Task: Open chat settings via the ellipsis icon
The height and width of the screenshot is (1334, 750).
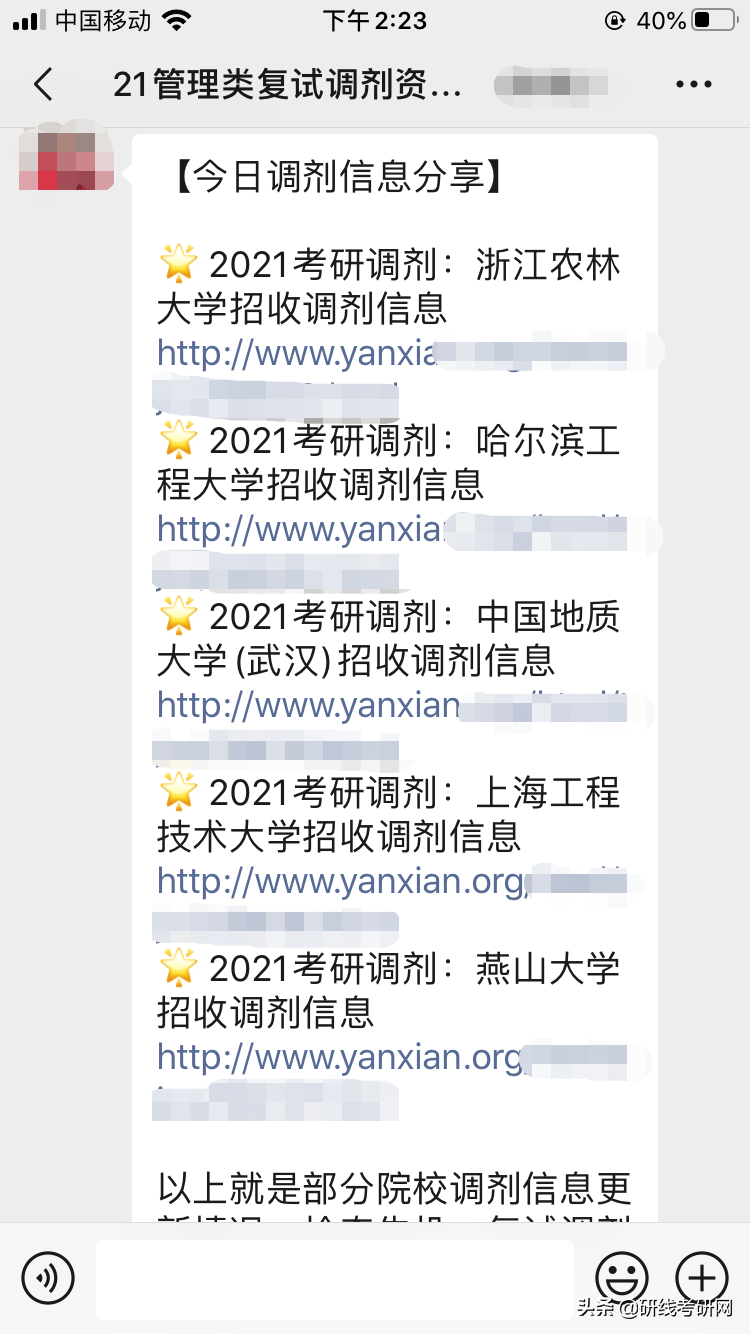Action: tap(692, 84)
